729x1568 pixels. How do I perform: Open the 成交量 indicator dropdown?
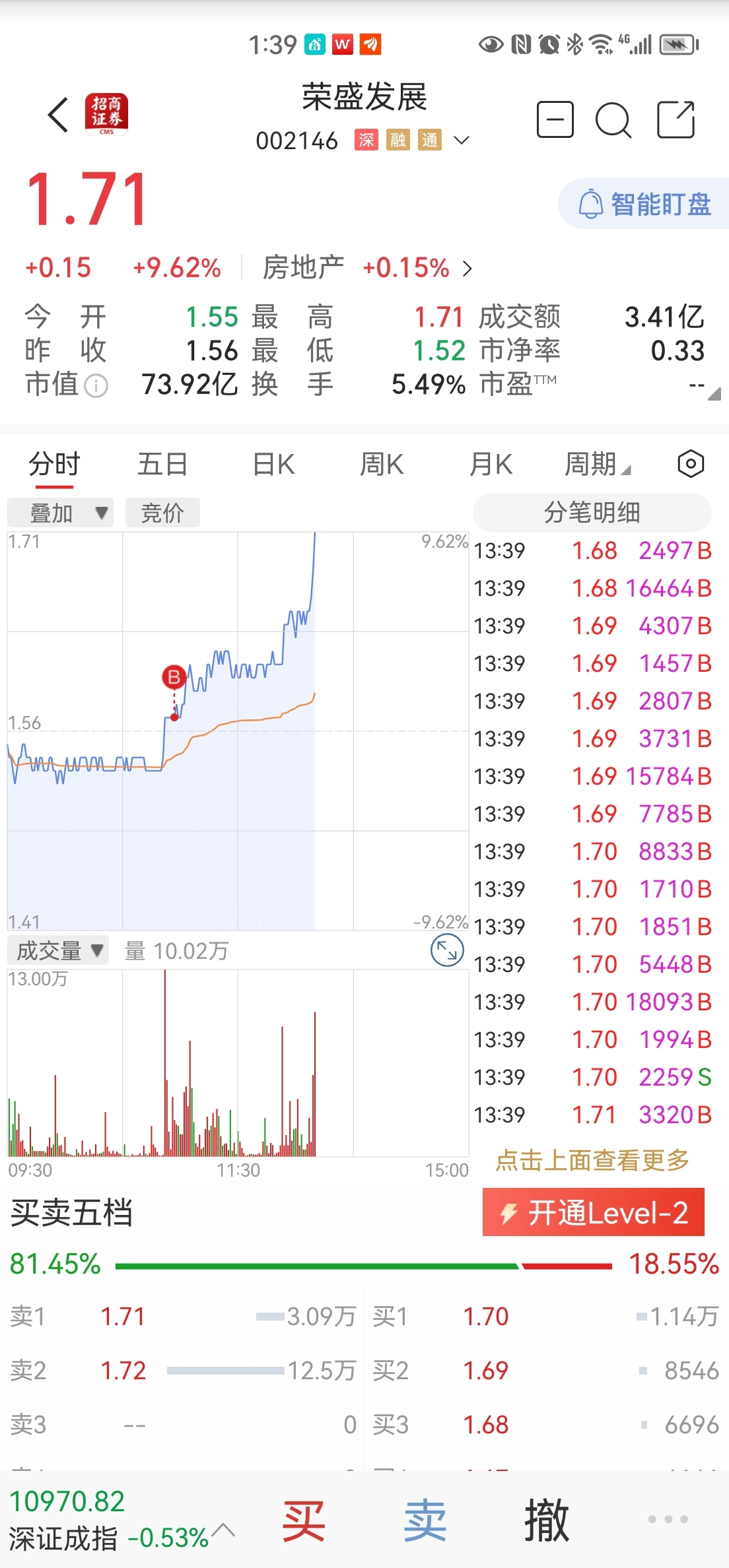58,951
